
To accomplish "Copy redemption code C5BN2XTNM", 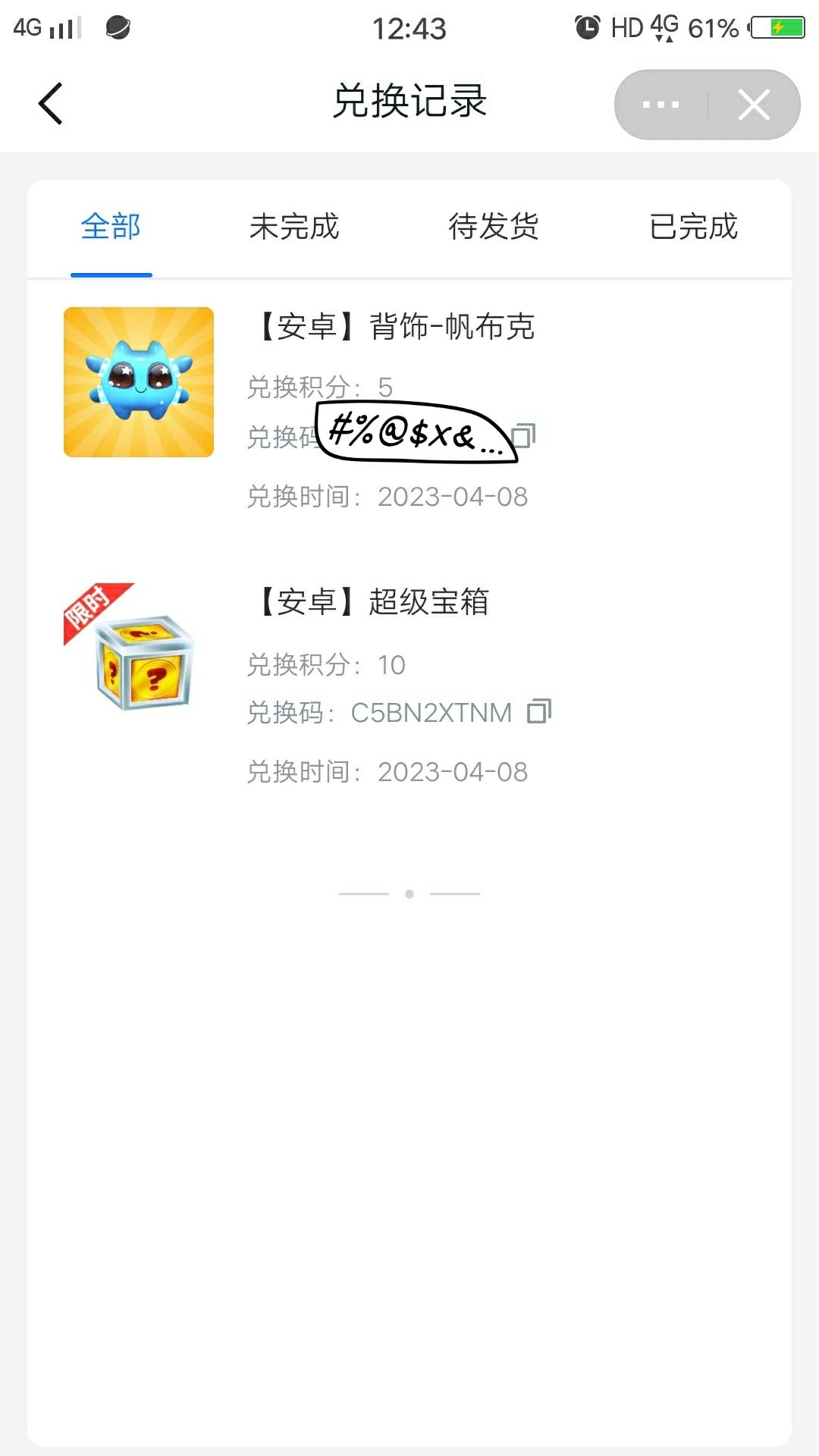I will (x=539, y=711).
